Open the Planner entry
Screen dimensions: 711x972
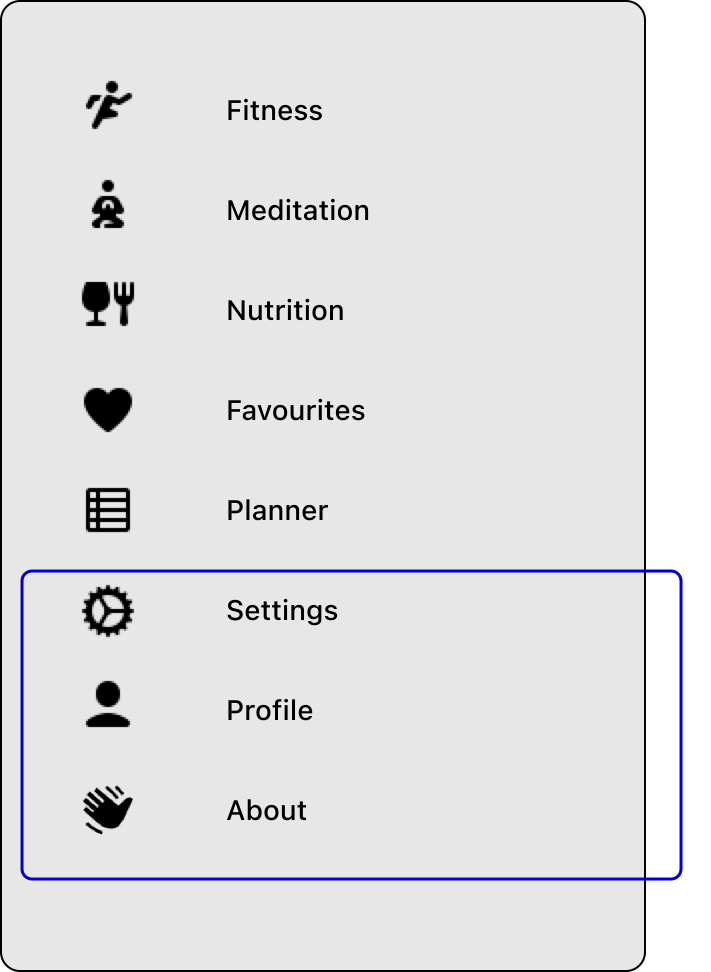[x=277, y=510]
